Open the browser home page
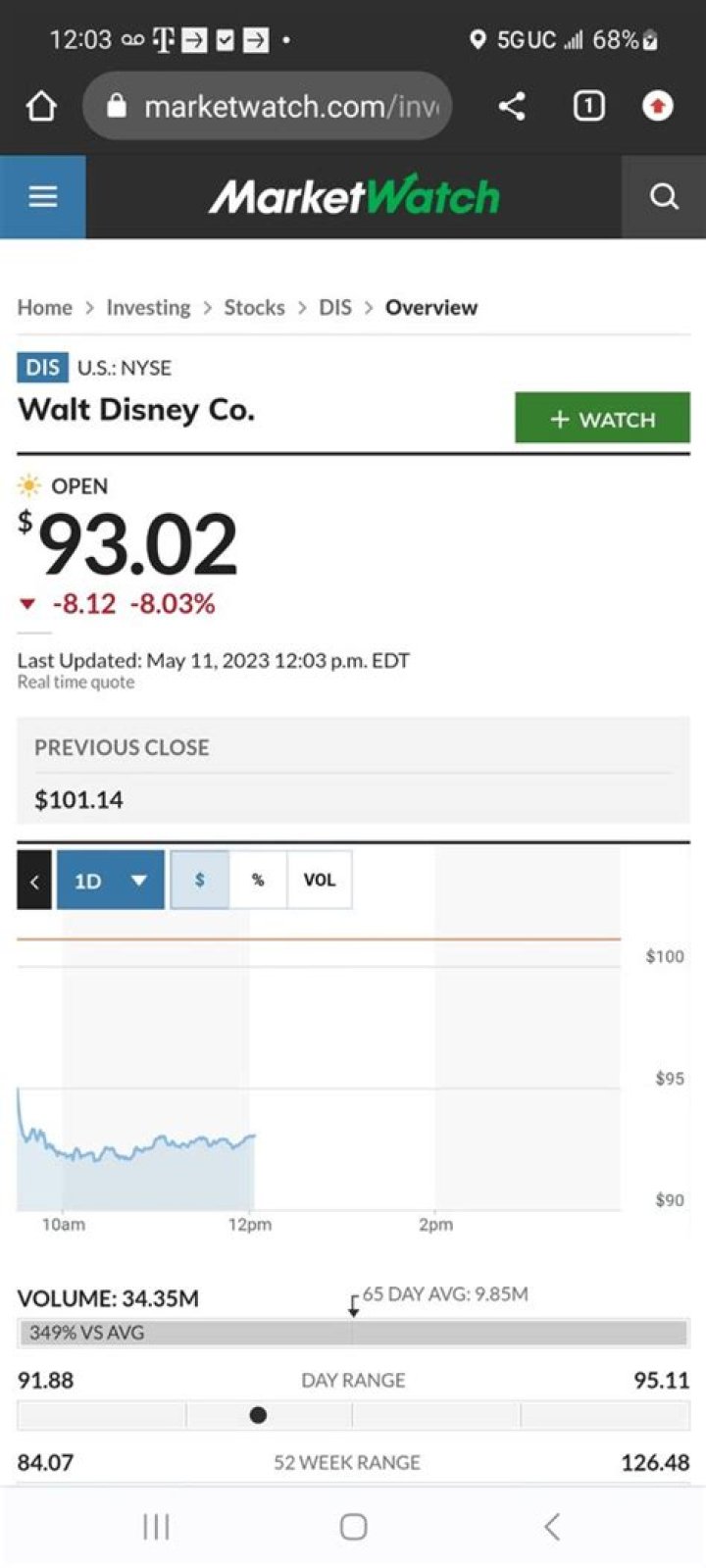 (41, 106)
